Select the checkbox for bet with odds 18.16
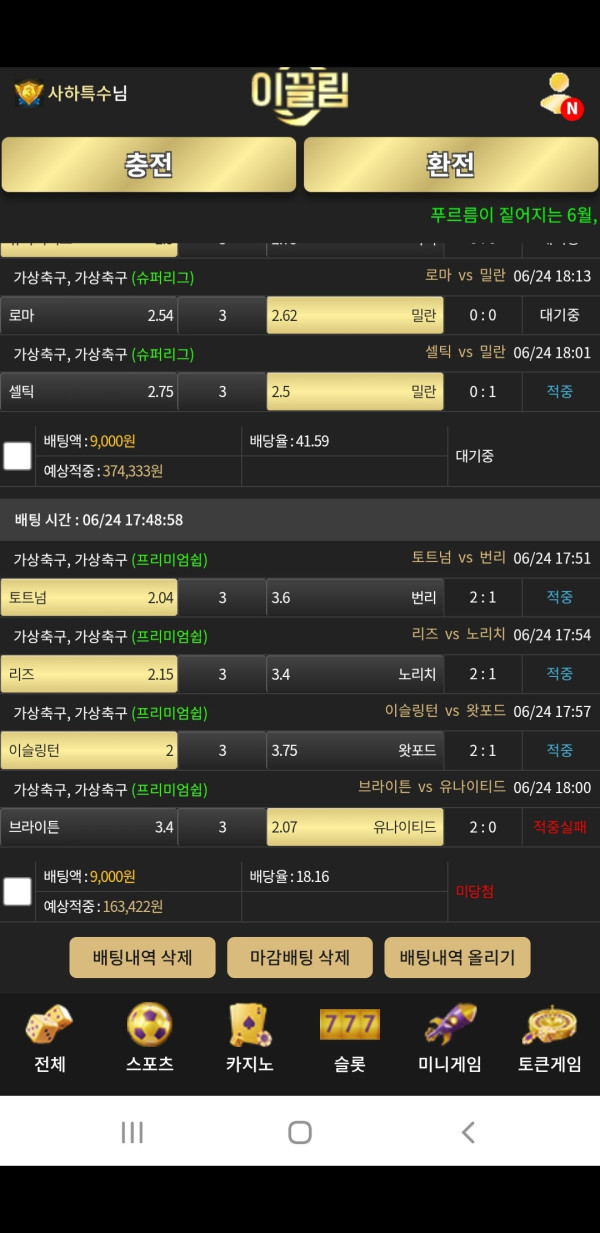This screenshot has width=600, height=1233. coord(18,891)
